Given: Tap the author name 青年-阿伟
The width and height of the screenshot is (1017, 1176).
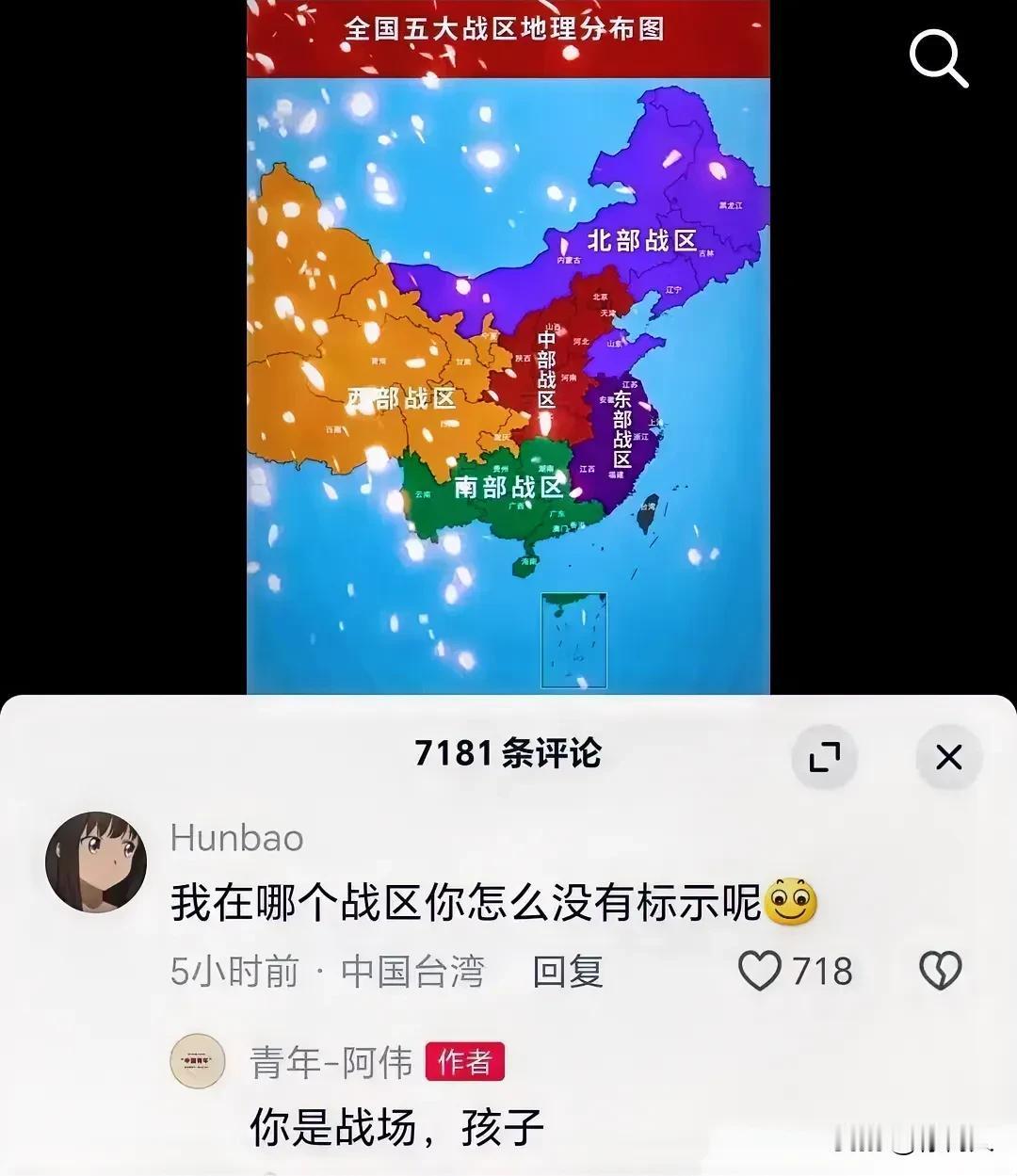Looking at the screenshot, I should [331, 1062].
